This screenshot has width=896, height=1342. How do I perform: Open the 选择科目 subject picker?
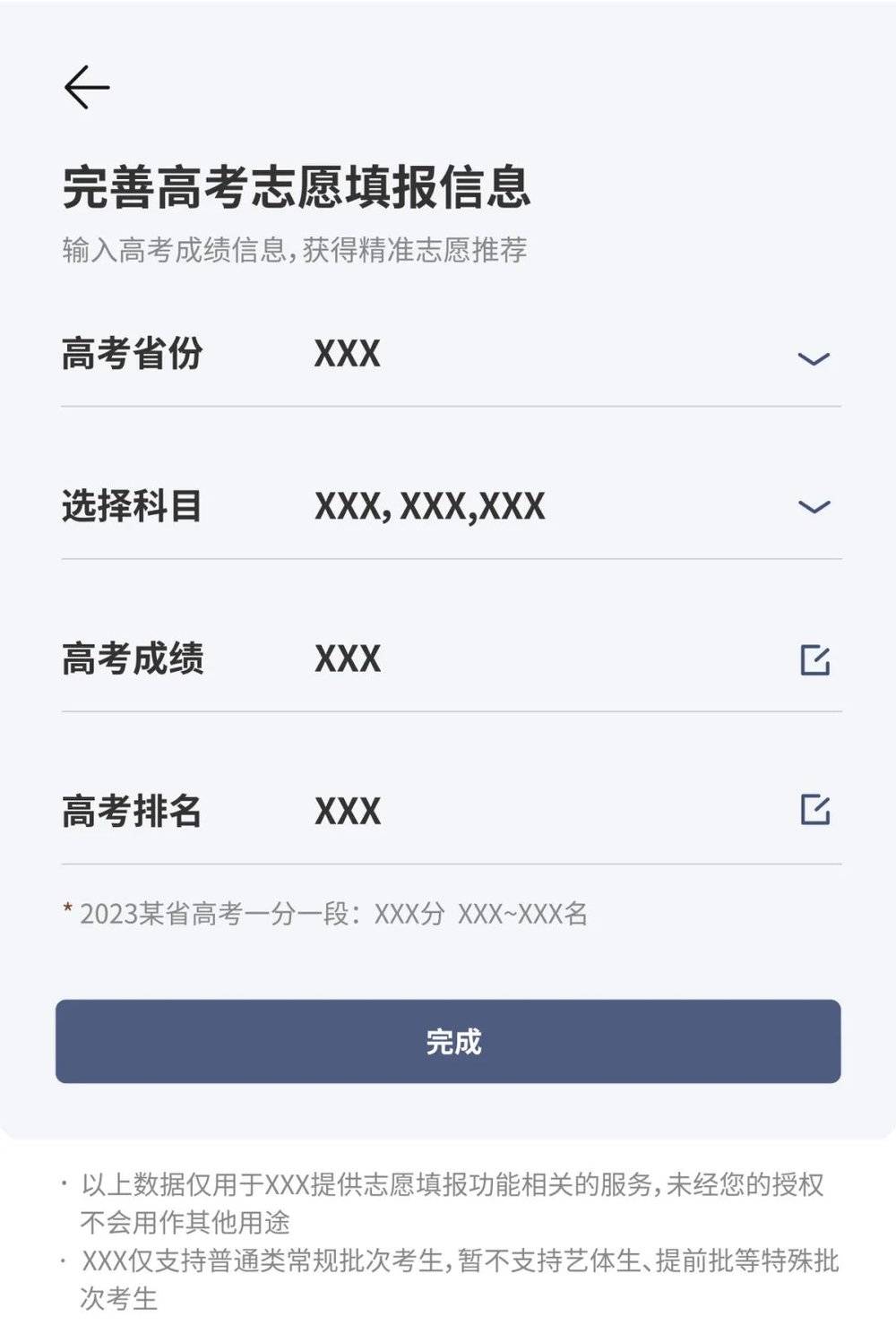point(813,507)
